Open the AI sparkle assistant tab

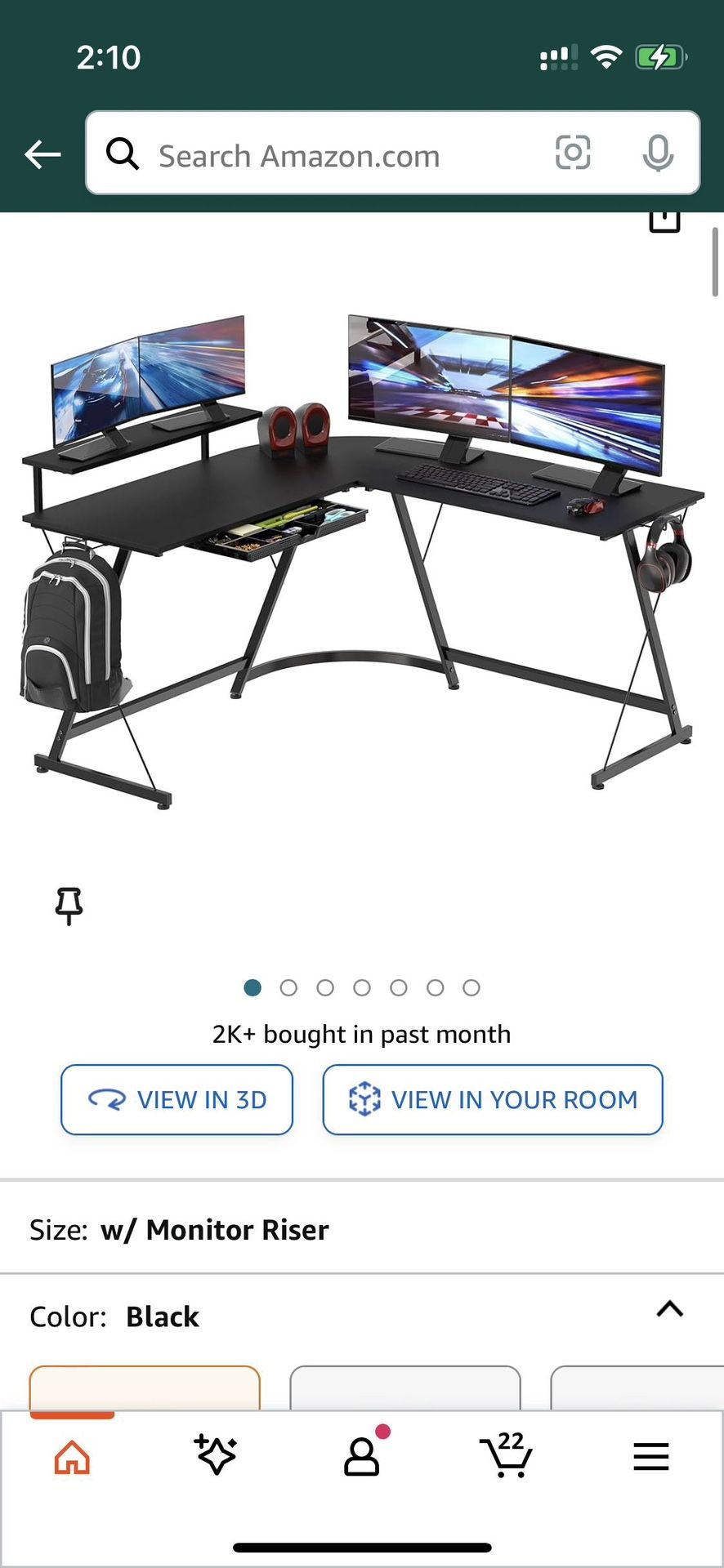point(216,1455)
